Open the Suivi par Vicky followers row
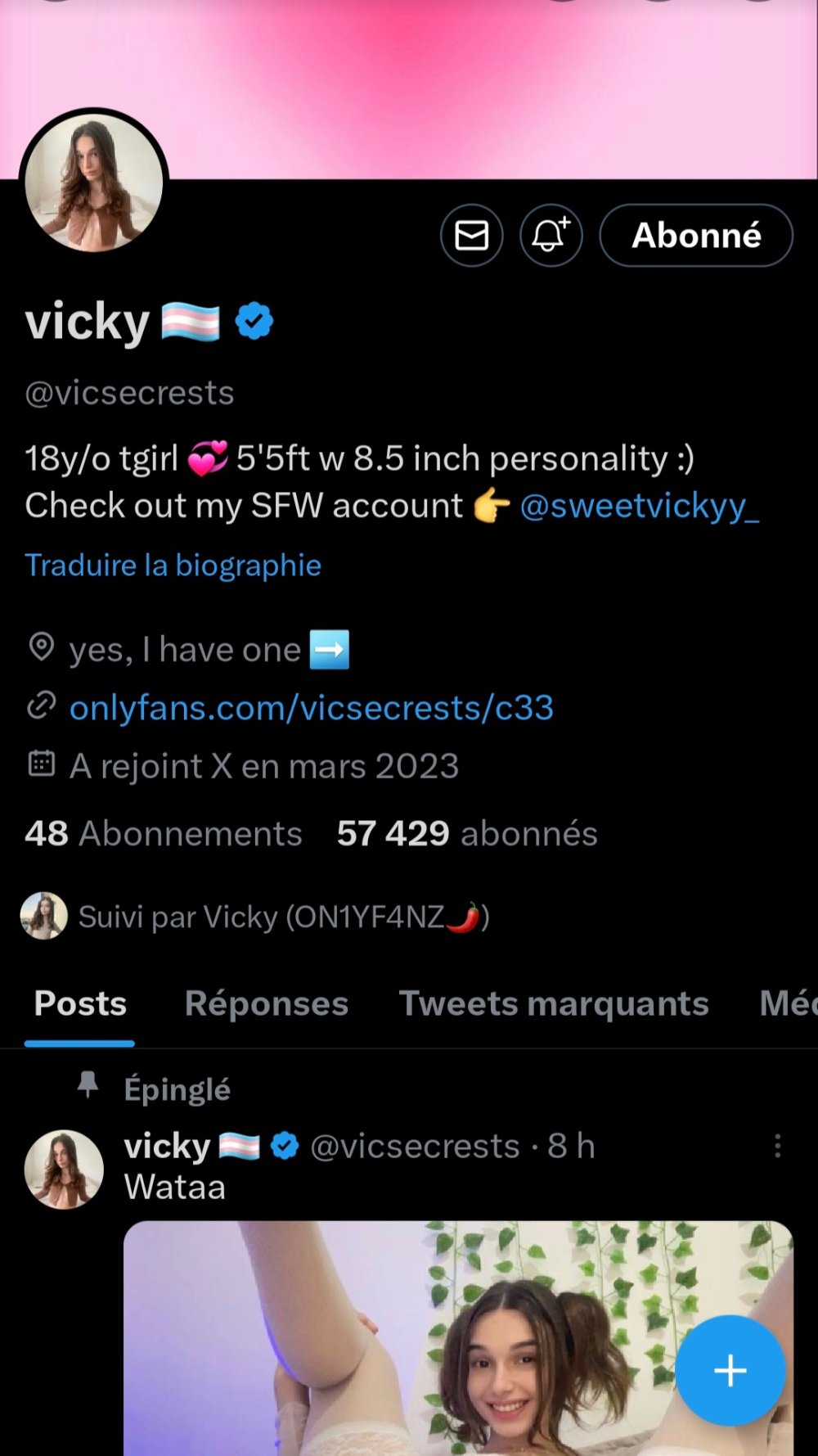The height and width of the screenshot is (1456, 818). pyautogui.click(x=283, y=917)
